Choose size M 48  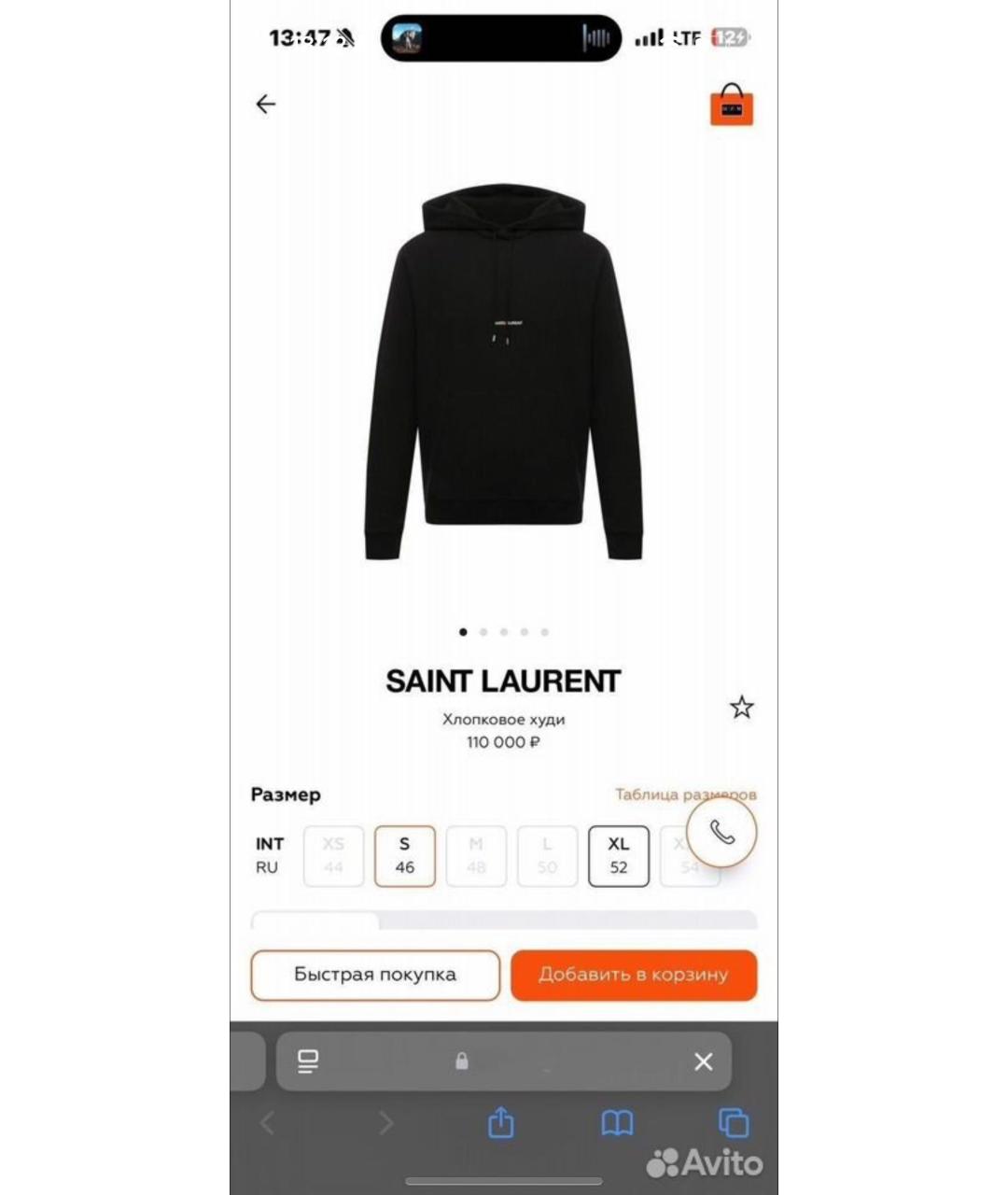tap(476, 855)
